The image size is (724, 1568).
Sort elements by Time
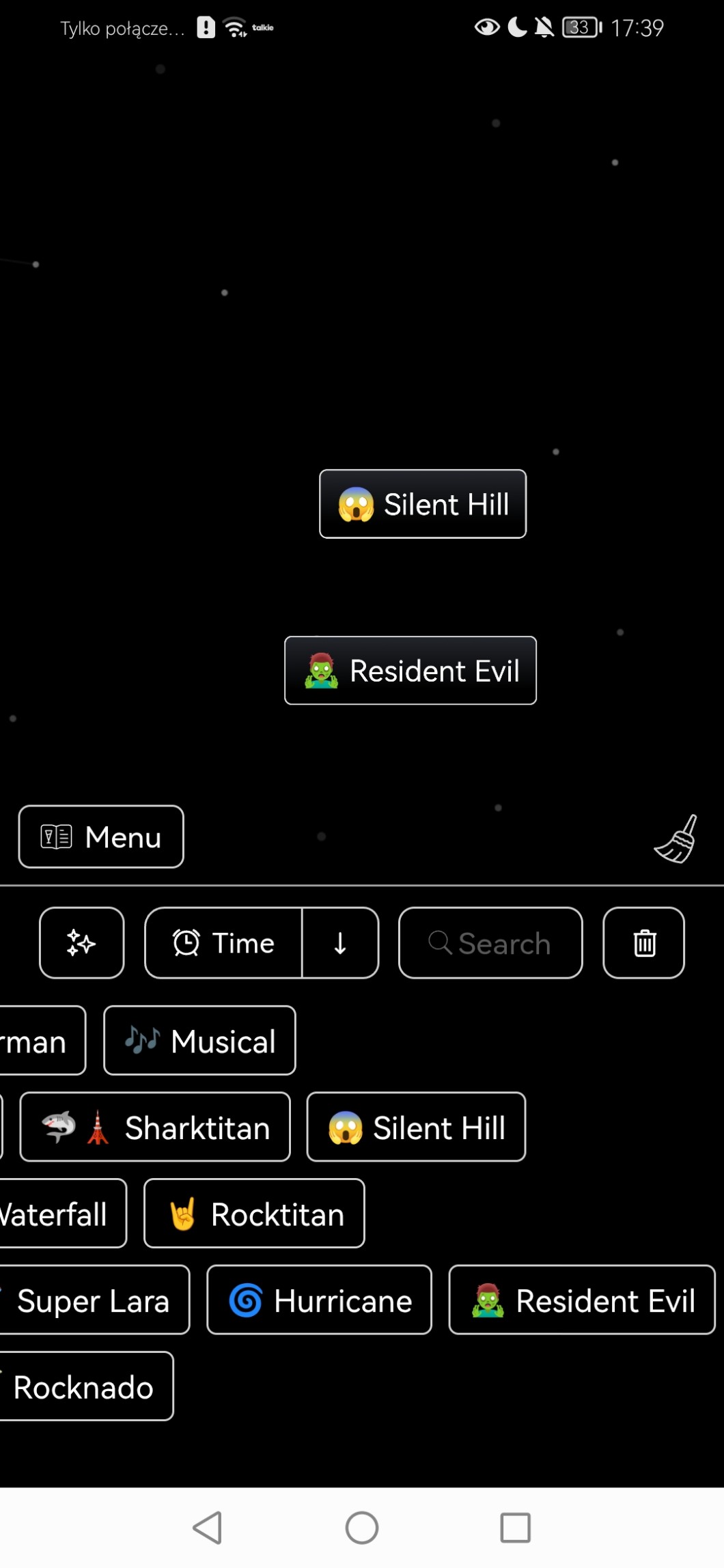(x=223, y=943)
